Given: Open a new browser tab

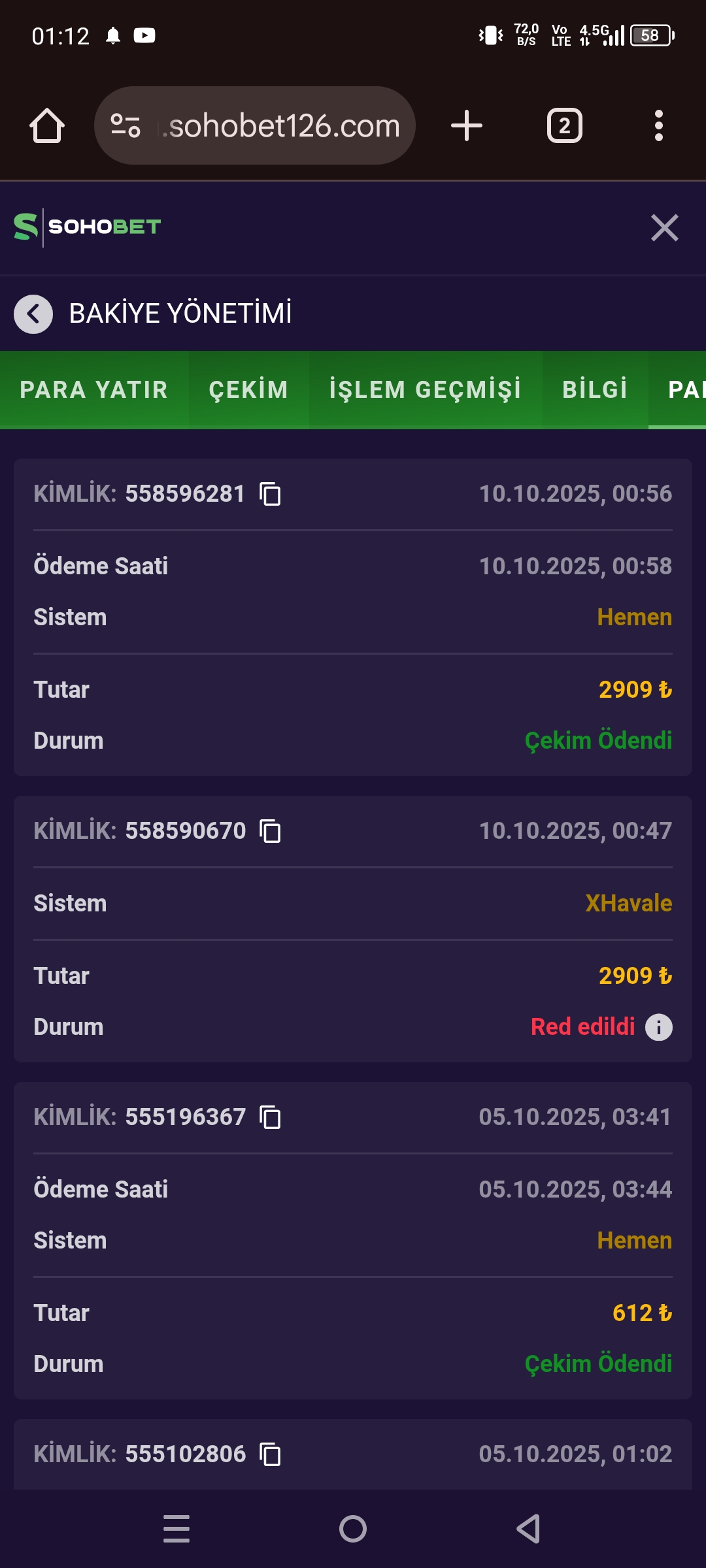Looking at the screenshot, I should click(467, 125).
